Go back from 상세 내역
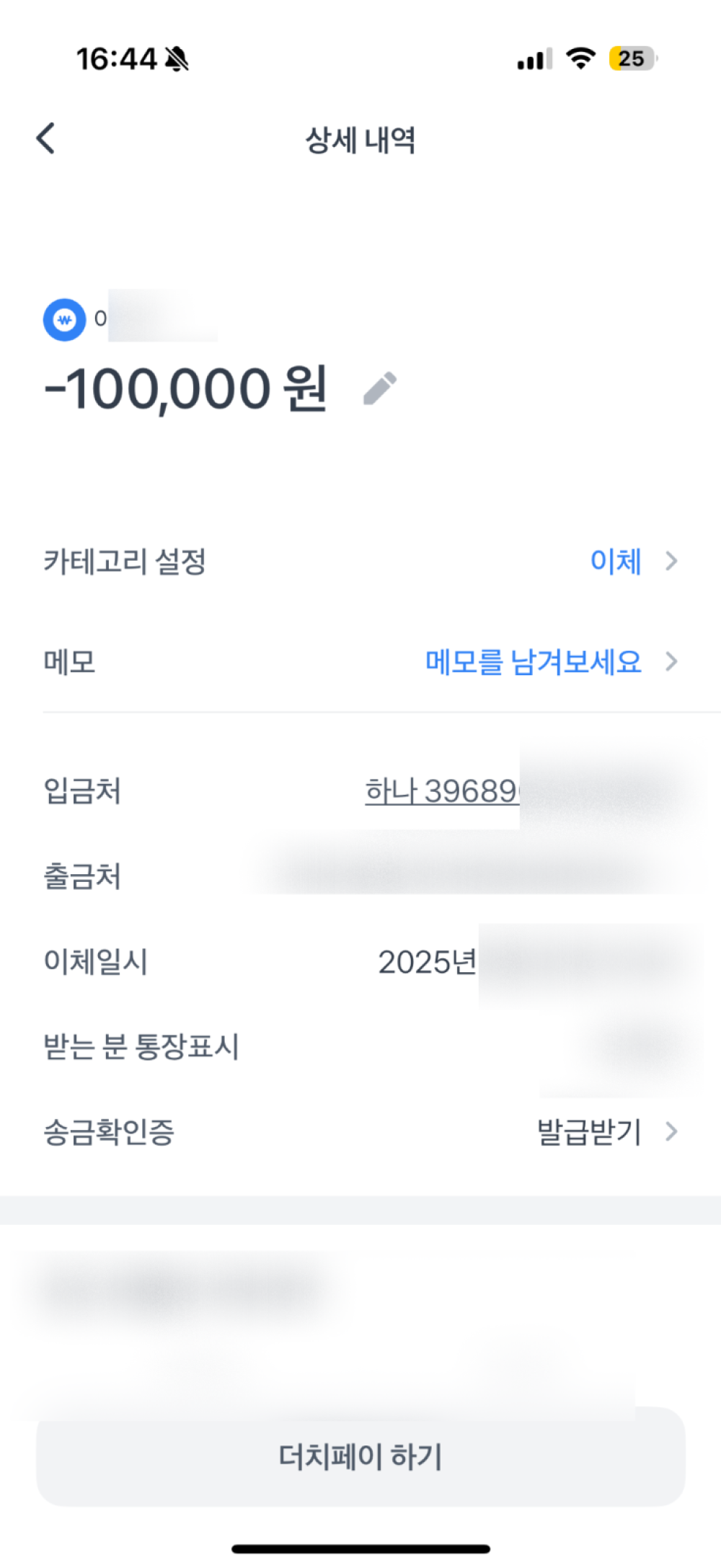The height and width of the screenshot is (1568, 721). coord(46,138)
